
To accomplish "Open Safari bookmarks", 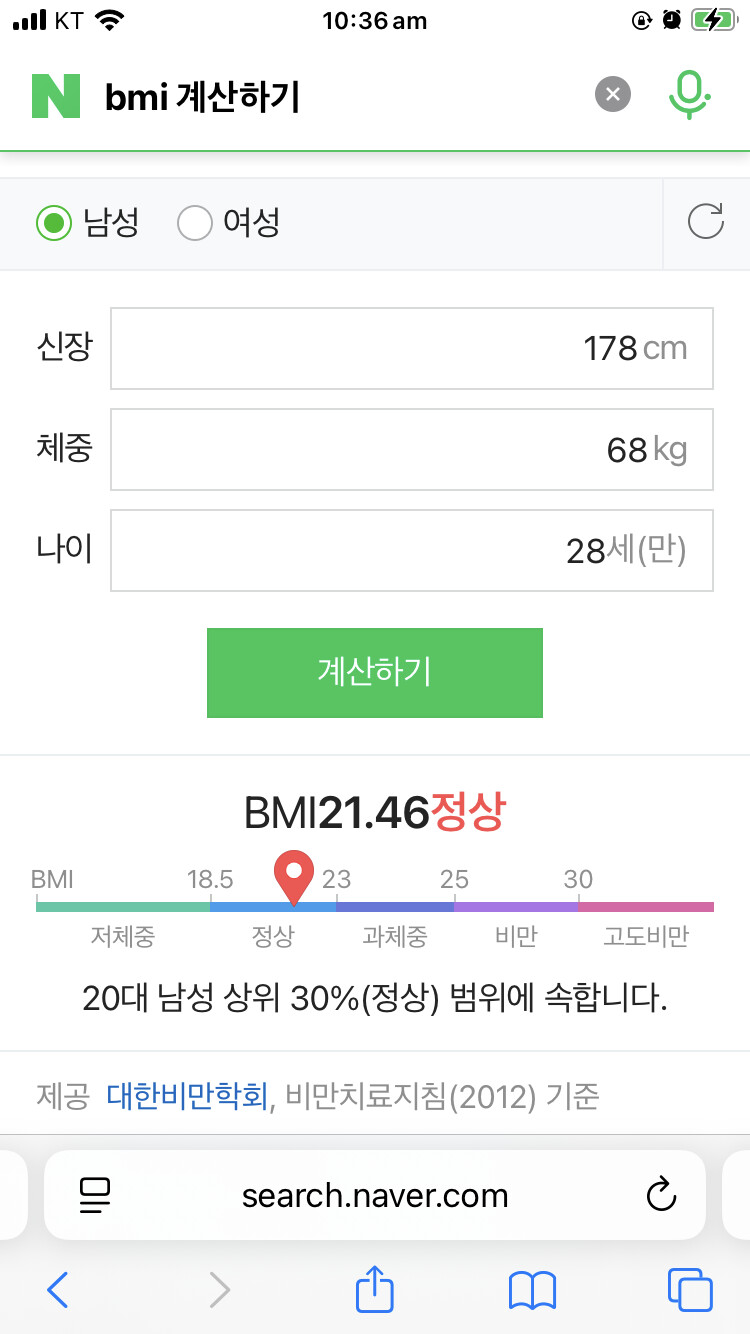I will (532, 1290).
